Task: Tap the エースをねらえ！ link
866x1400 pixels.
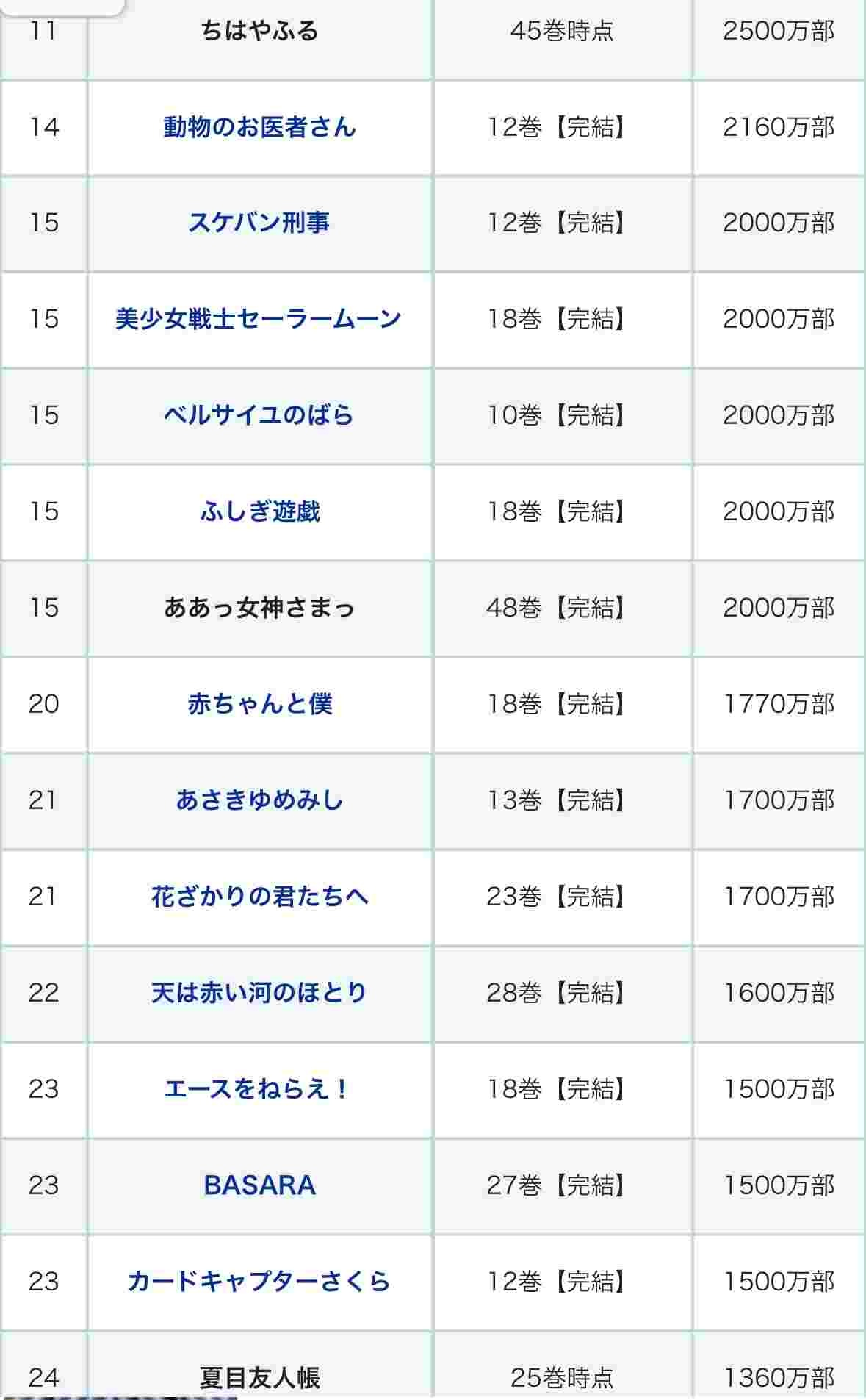Action: point(257,1089)
